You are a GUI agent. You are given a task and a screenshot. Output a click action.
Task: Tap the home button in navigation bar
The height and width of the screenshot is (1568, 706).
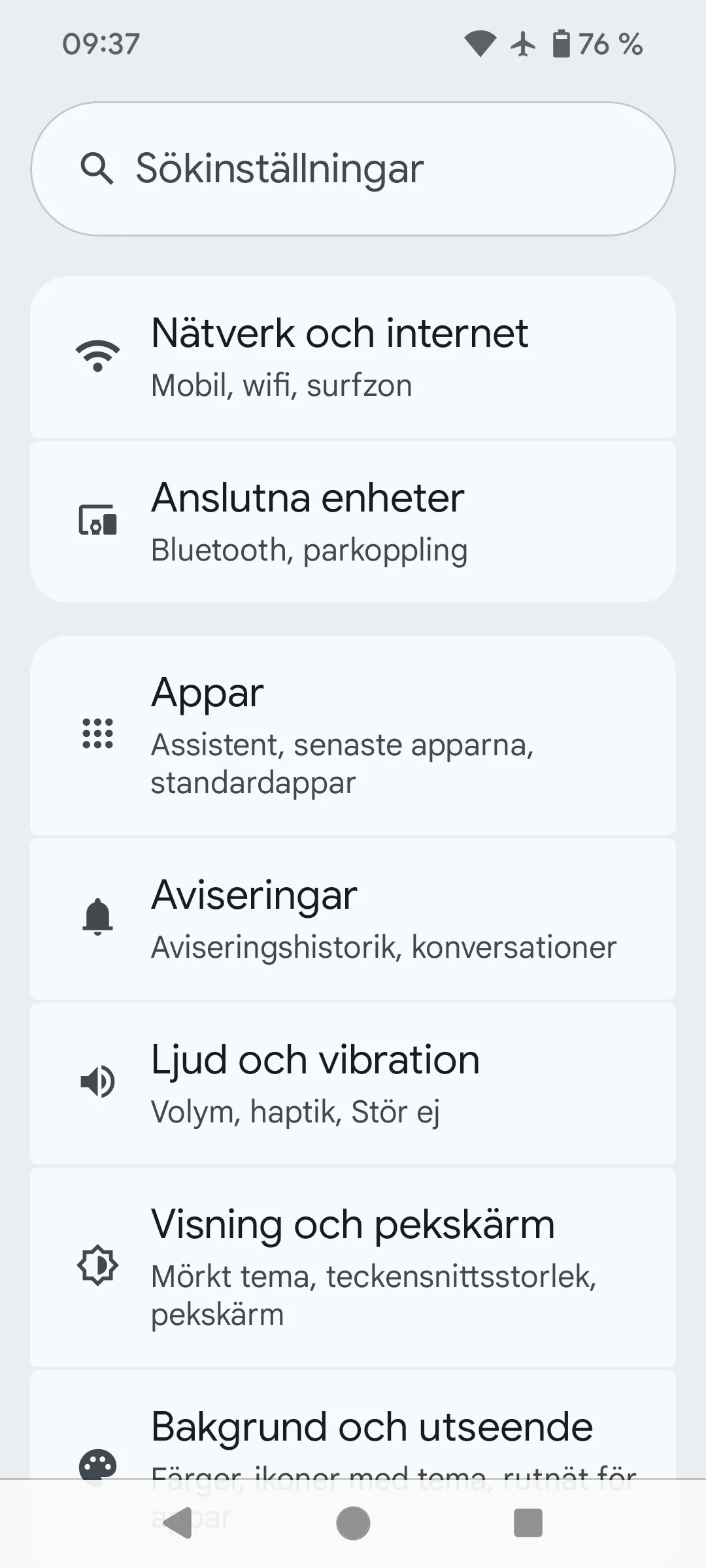(x=353, y=1523)
